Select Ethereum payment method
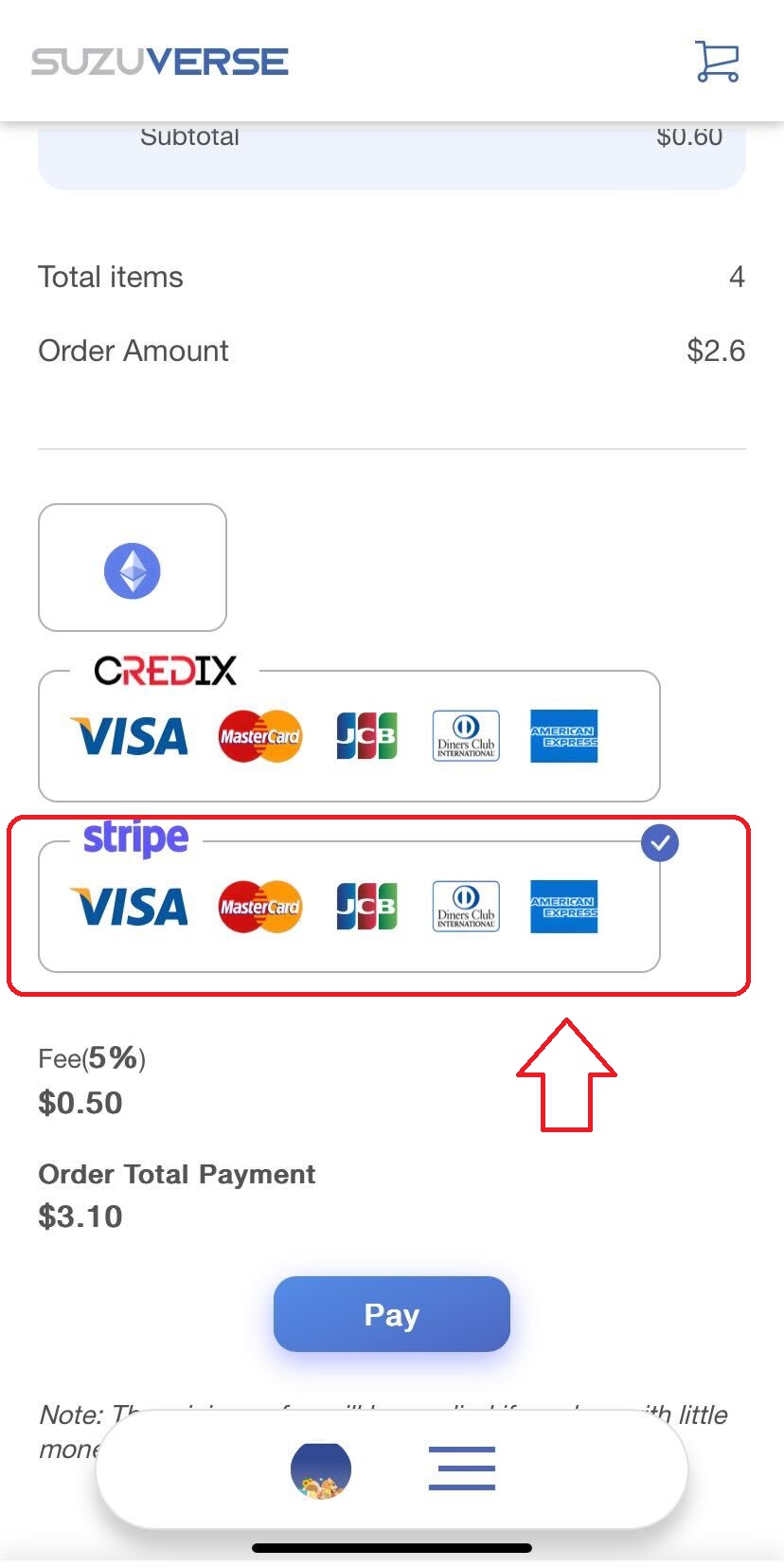Viewport: 784px width, 1568px height. point(133,568)
